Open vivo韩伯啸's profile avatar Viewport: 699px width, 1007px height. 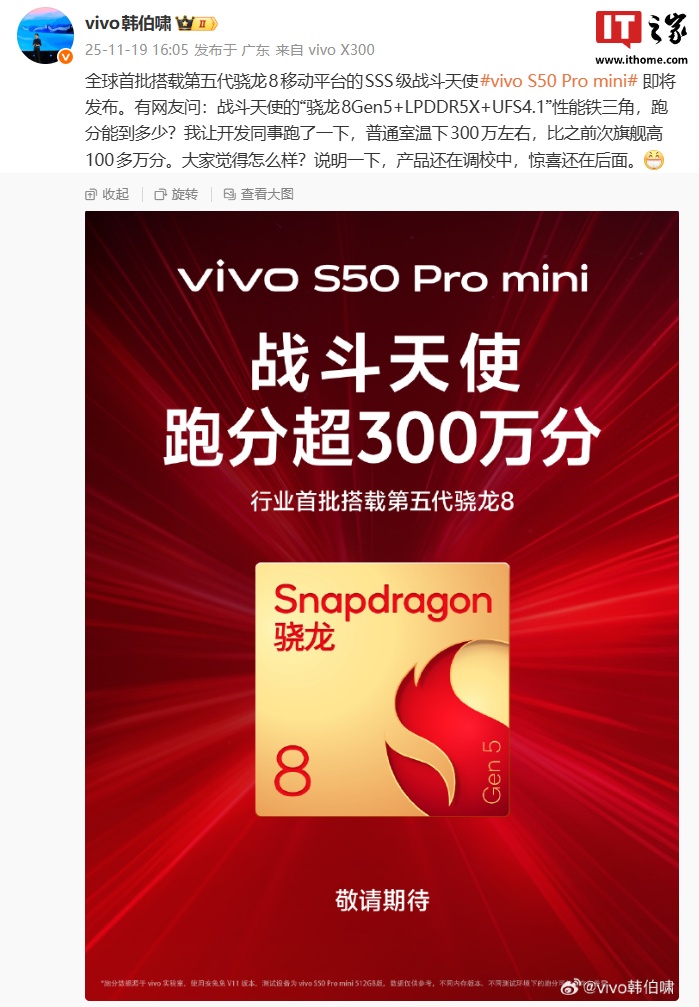tap(45, 35)
